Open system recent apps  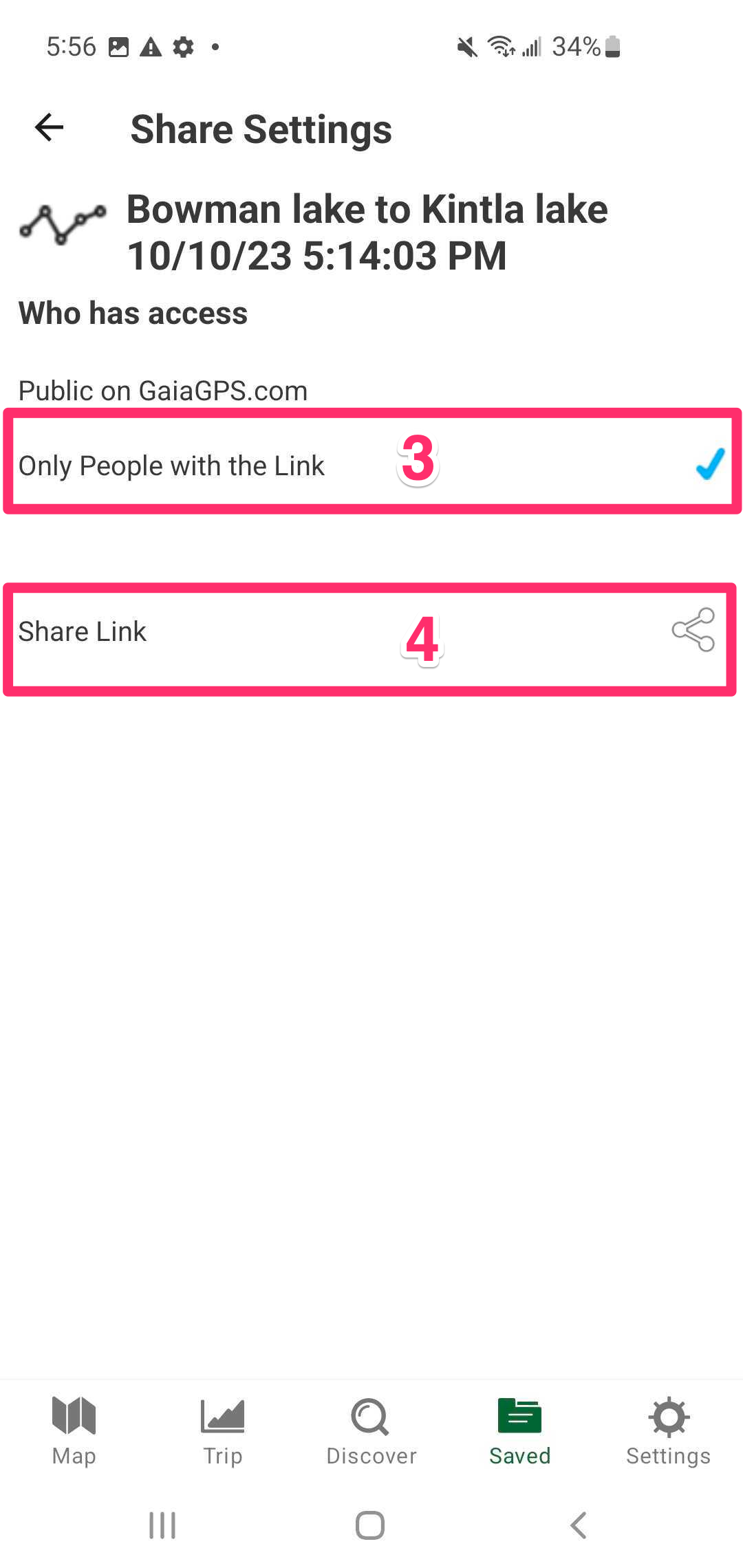point(163,1525)
